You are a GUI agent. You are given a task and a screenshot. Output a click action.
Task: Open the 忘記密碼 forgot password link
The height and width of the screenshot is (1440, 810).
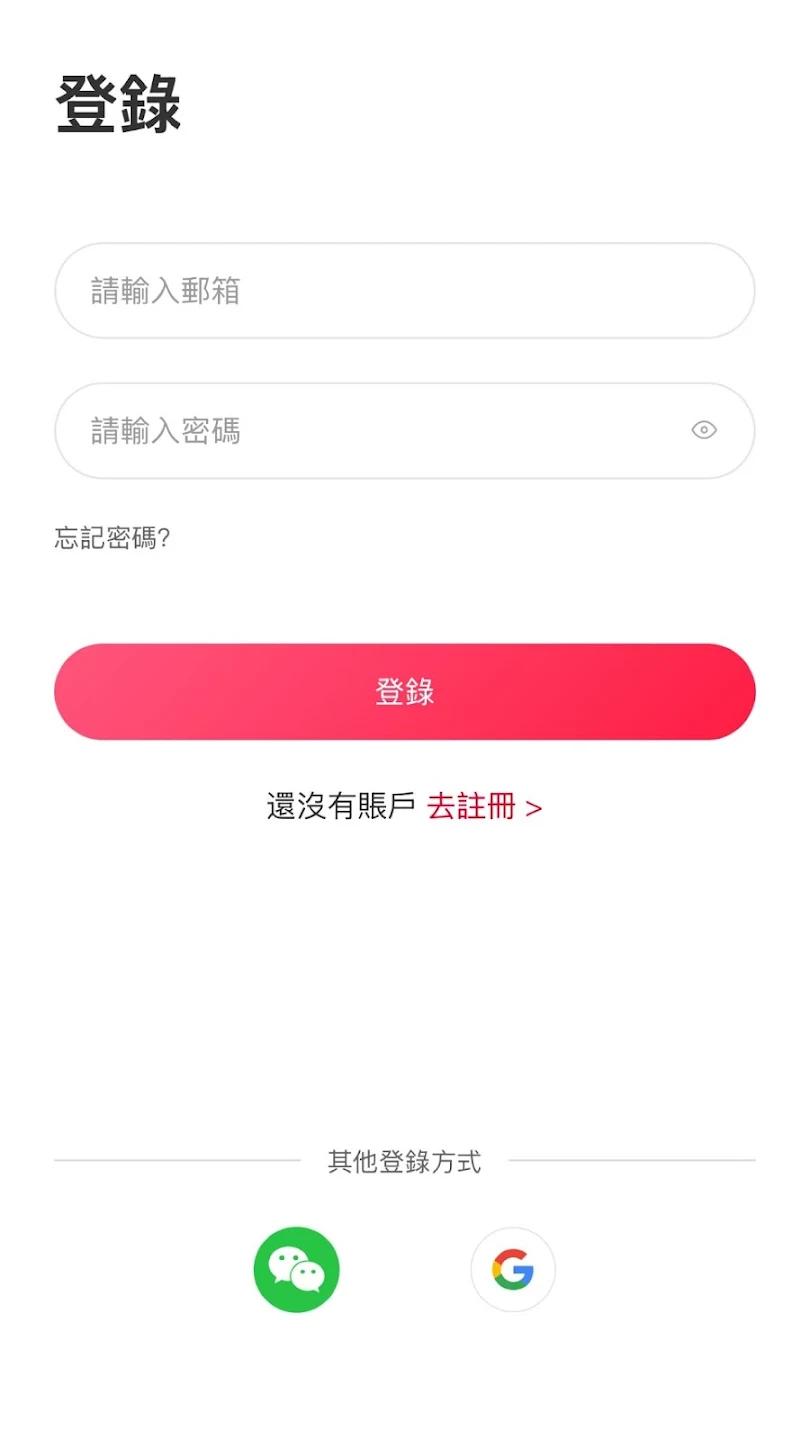point(111,539)
